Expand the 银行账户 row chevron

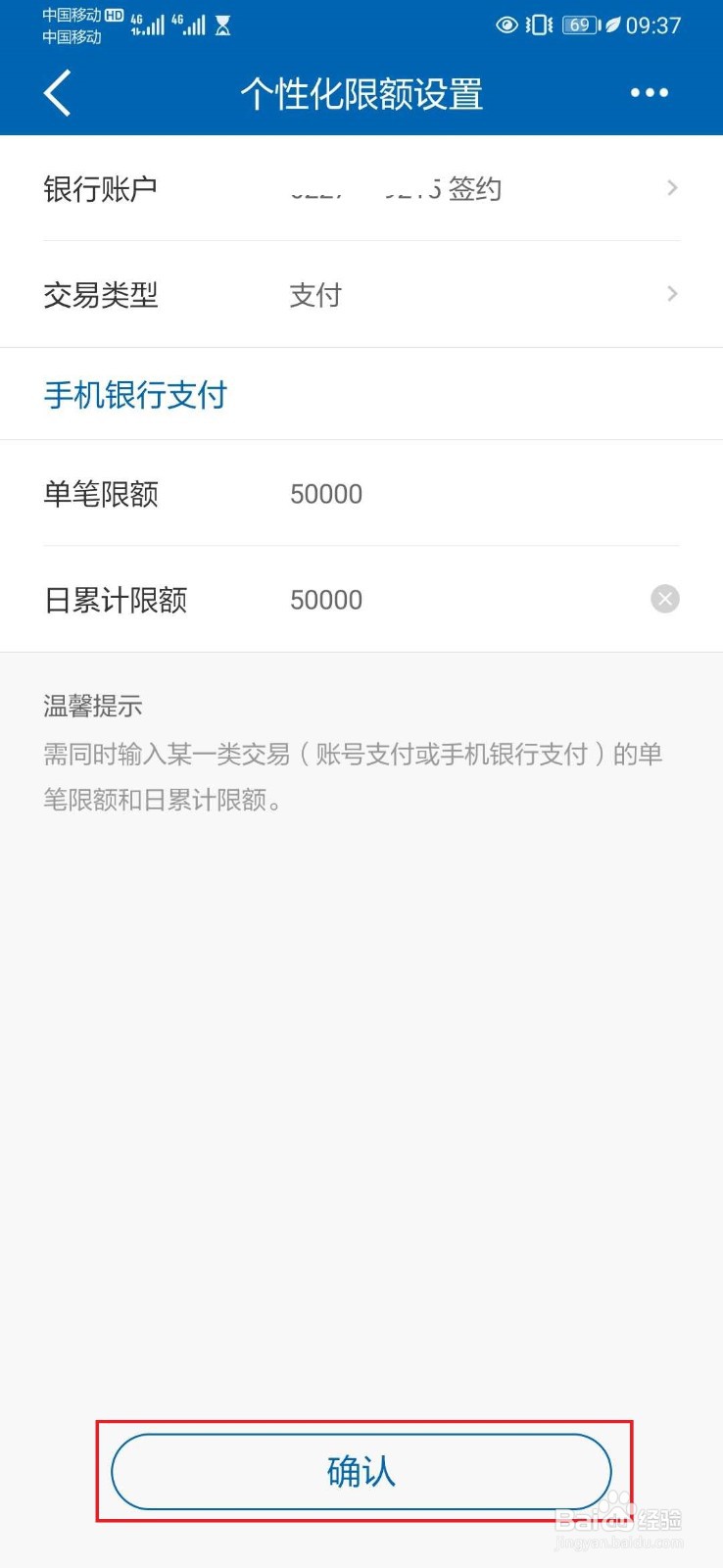pyautogui.click(x=672, y=188)
